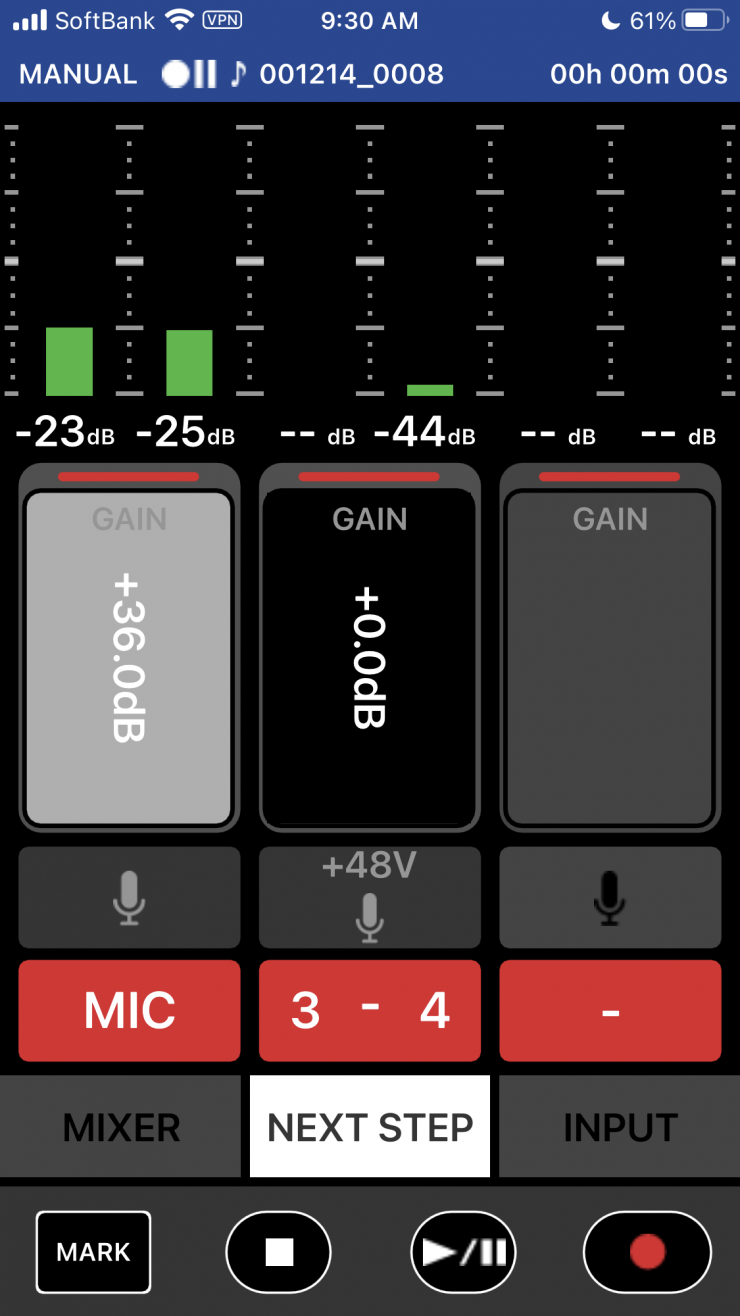Tap the microphone button above the dash channel
This screenshot has height=1316, width=740.
pos(610,897)
